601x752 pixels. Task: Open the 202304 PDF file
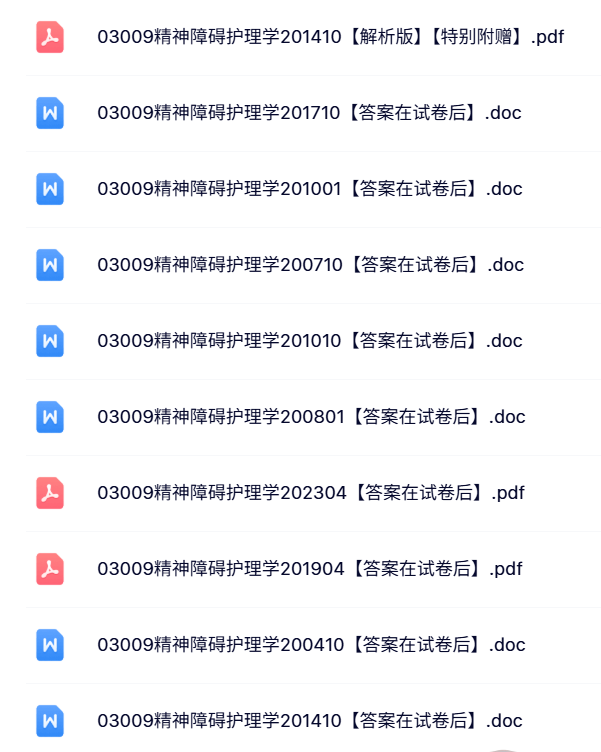pos(311,493)
